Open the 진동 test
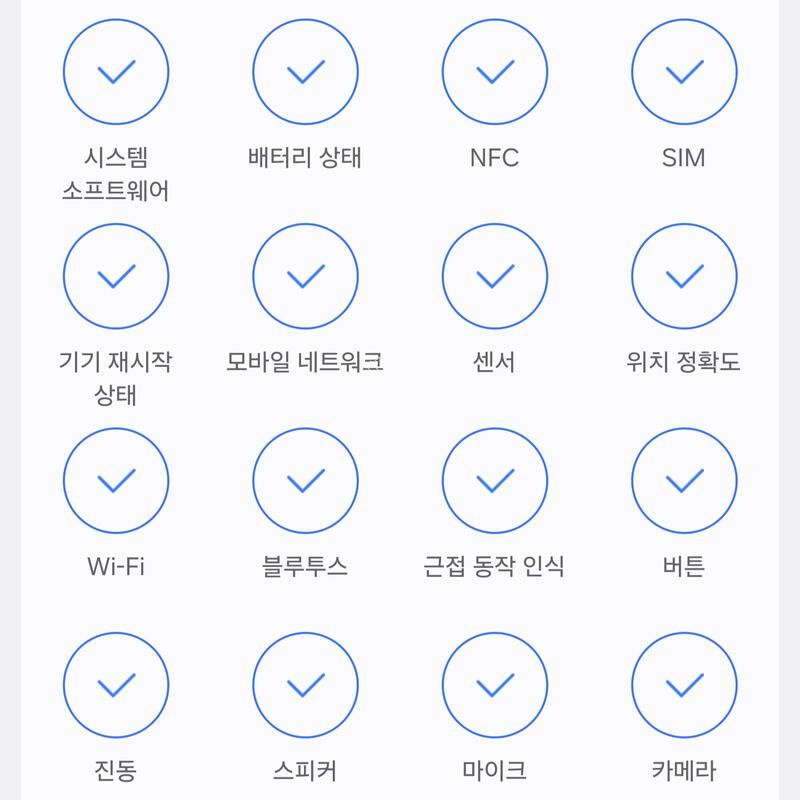800x800 pixels. (x=115, y=685)
